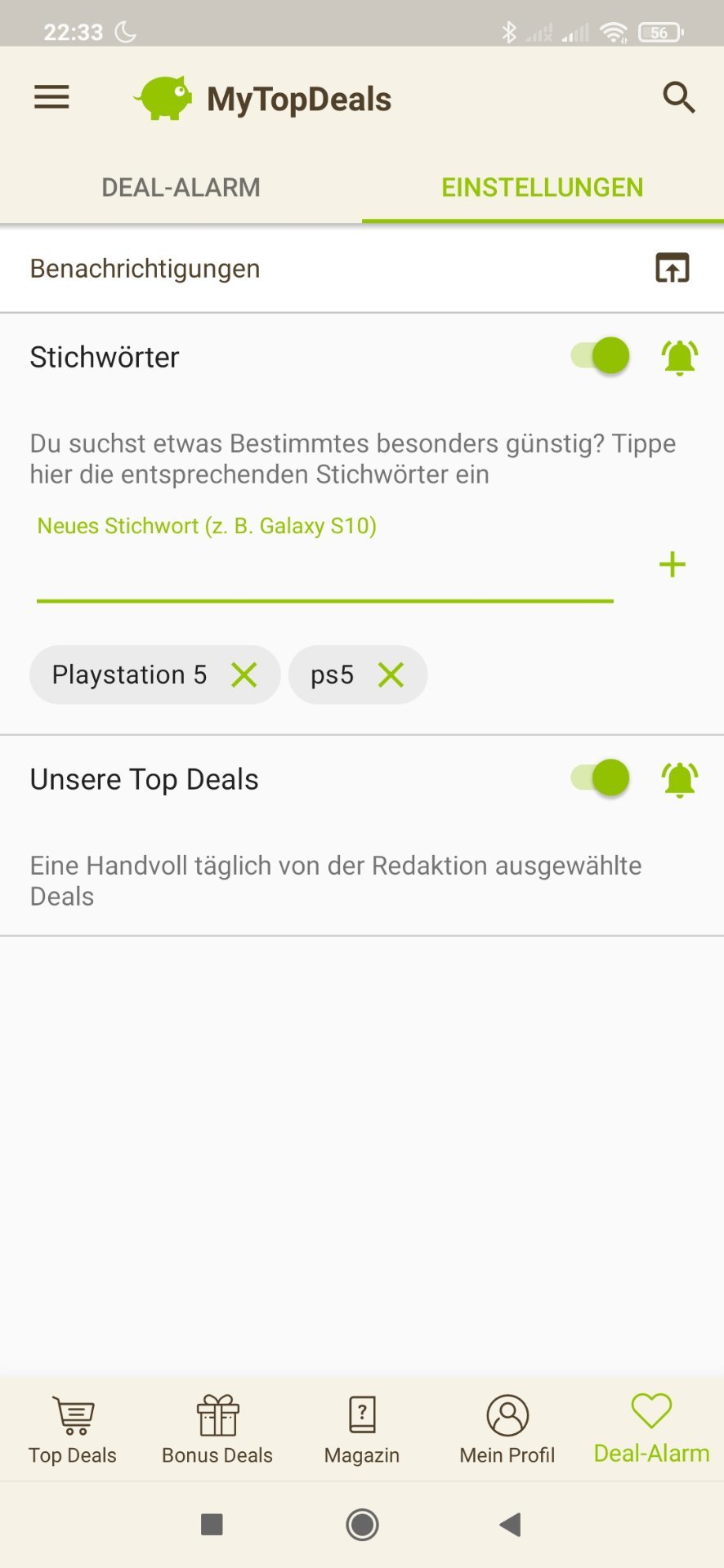The width and height of the screenshot is (724, 1568).
Task: Open the hamburger drawer menu
Action: 51,98
